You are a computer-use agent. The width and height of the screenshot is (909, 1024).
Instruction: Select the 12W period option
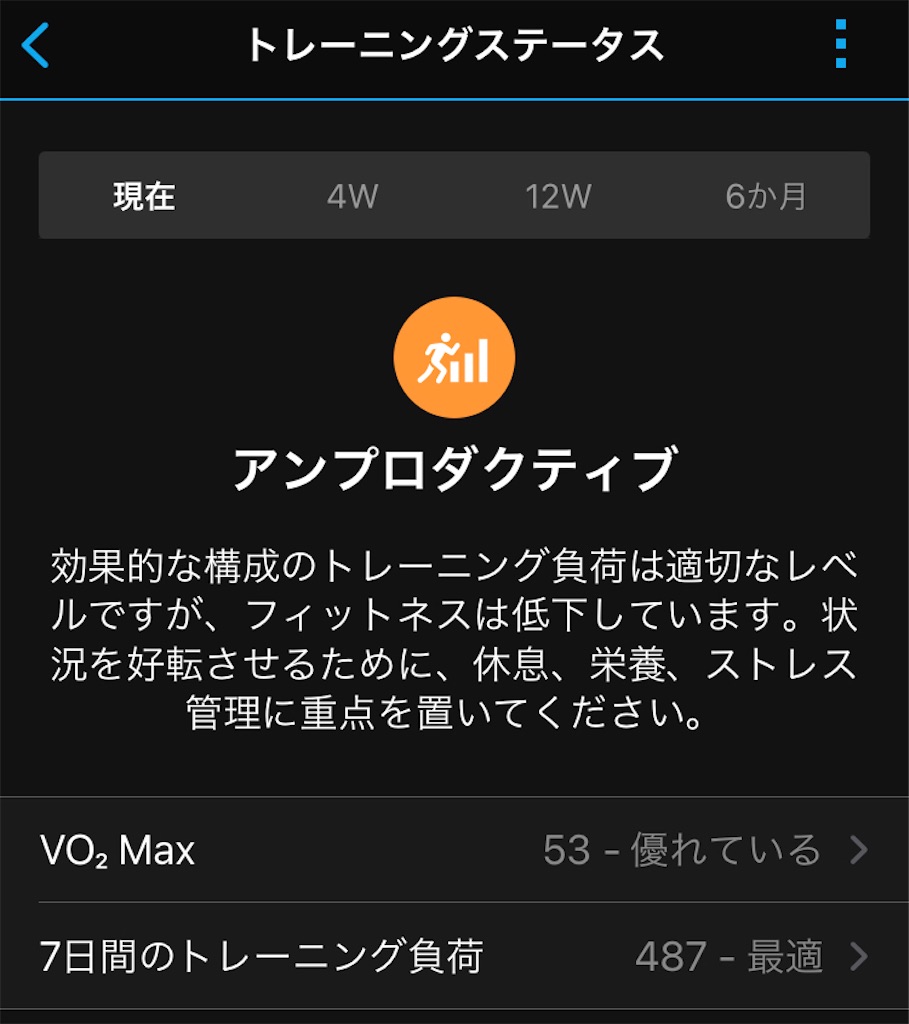pyautogui.click(x=558, y=196)
